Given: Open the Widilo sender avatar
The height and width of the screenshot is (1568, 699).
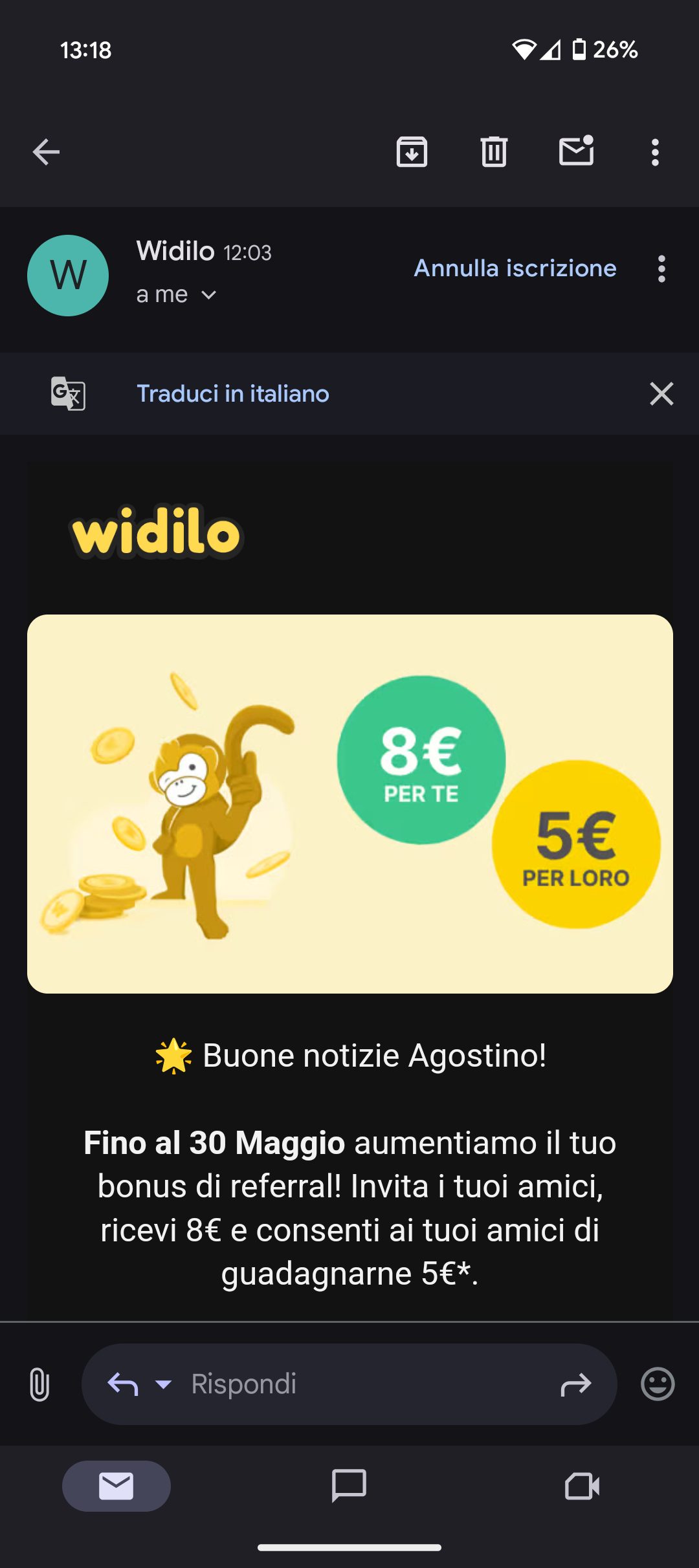Looking at the screenshot, I should click(x=68, y=276).
